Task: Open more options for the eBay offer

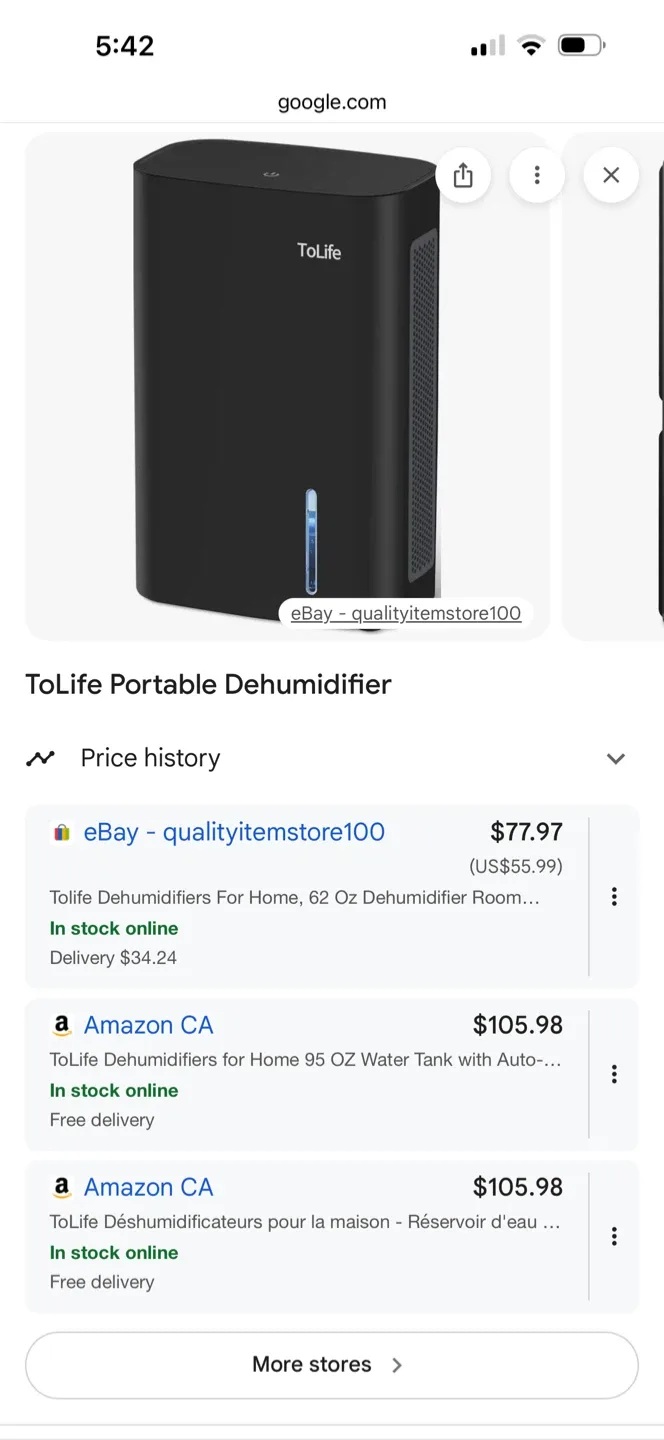Action: (614, 896)
